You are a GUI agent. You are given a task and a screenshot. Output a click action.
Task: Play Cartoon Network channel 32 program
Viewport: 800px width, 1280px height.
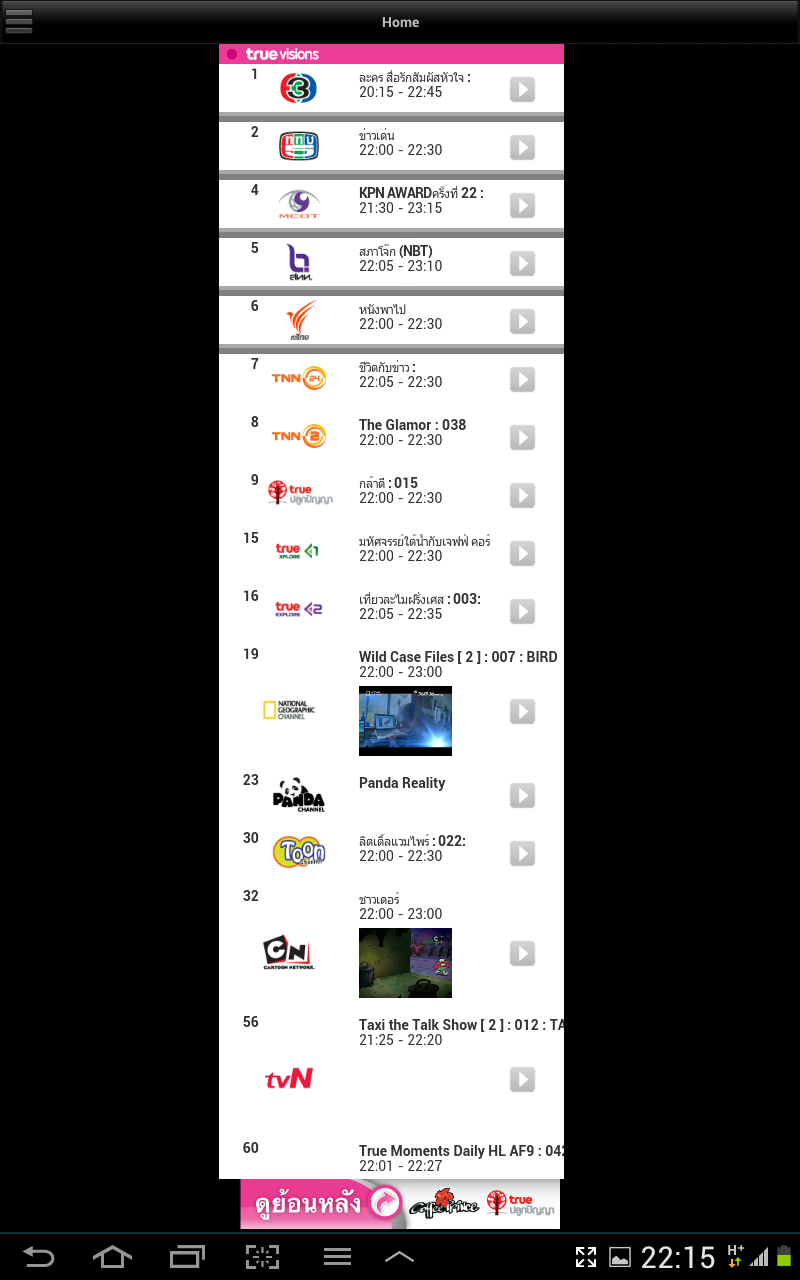[522, 954]
